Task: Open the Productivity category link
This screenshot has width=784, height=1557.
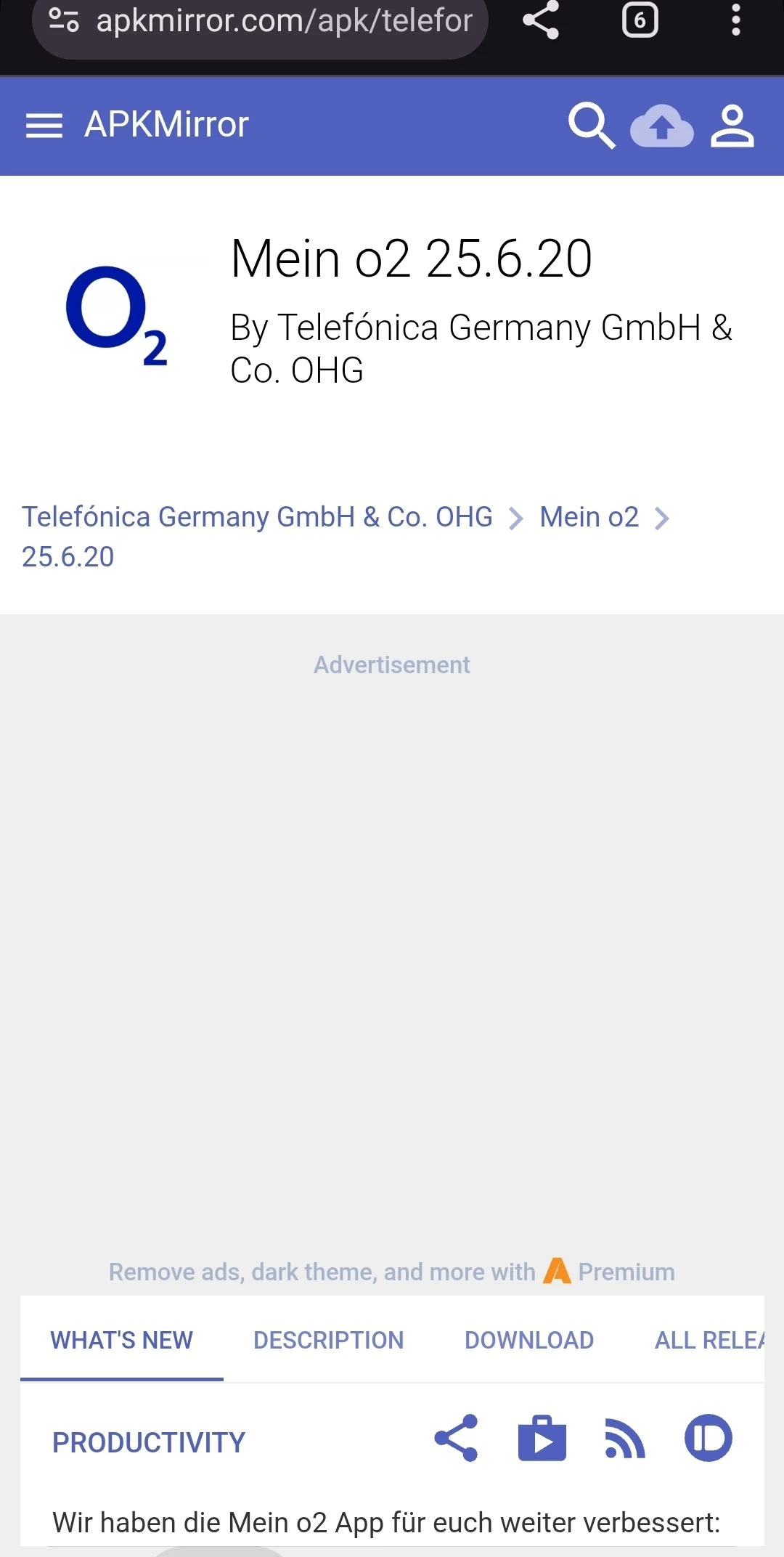Action: tap(149, 1442)
